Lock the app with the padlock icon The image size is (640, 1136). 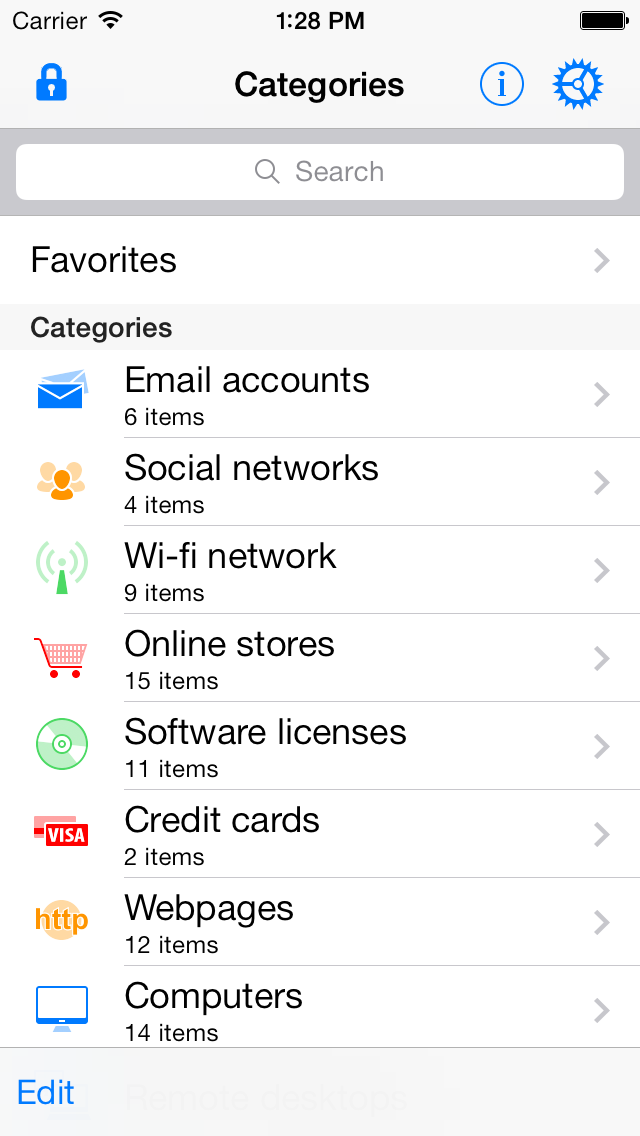51,84
